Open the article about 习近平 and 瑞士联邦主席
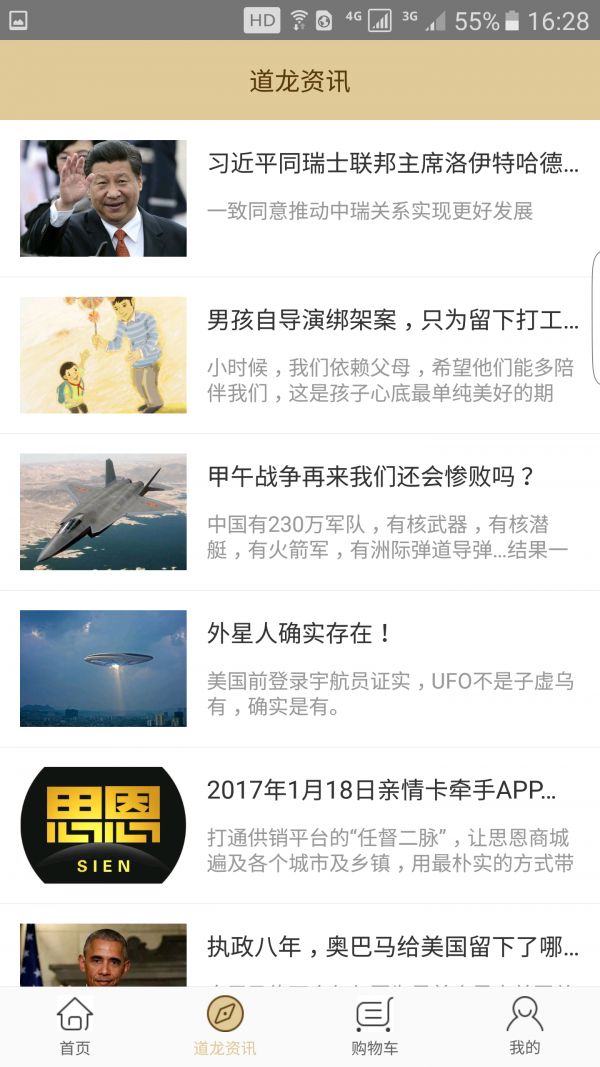Viewport: 600px width, 1067px height. point(392,164)
